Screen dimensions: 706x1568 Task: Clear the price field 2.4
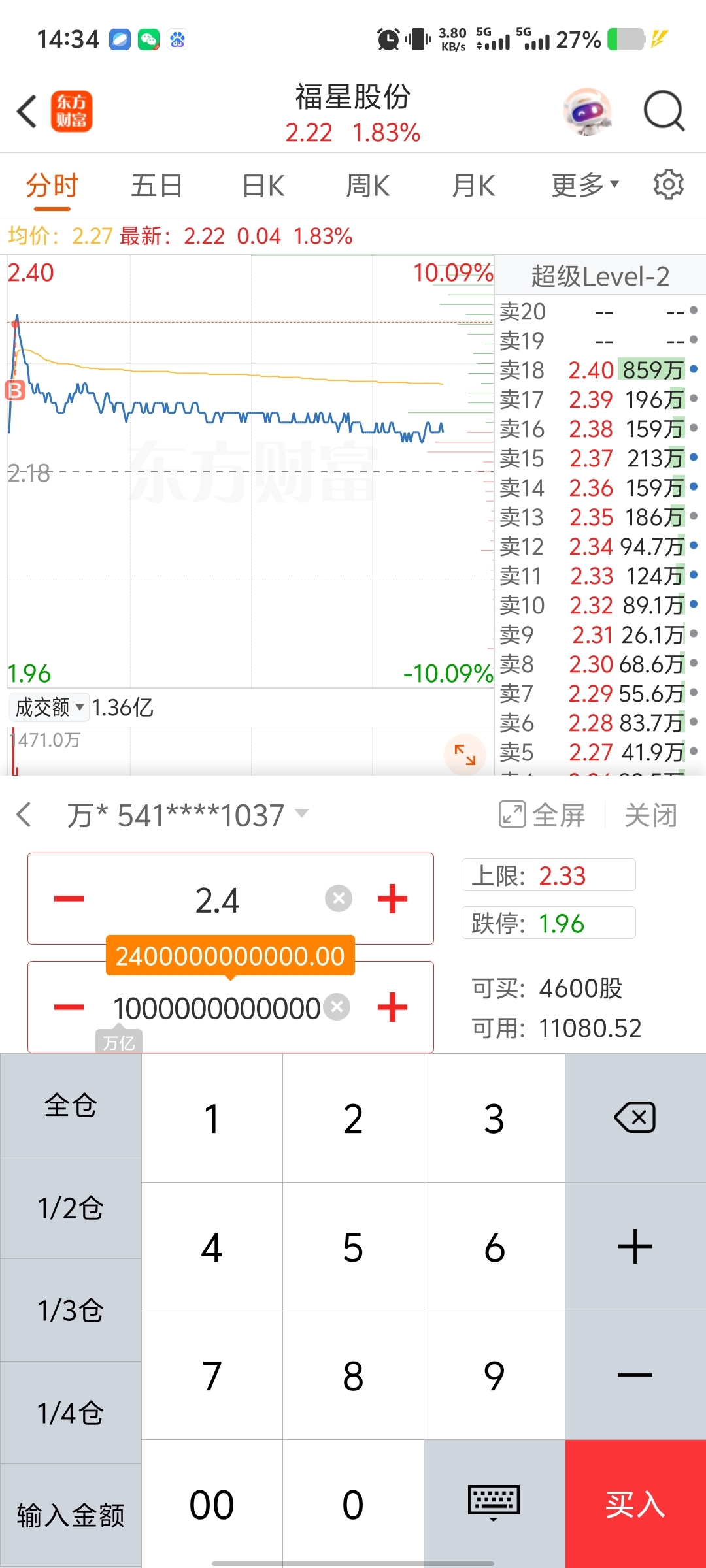(339, 898)
